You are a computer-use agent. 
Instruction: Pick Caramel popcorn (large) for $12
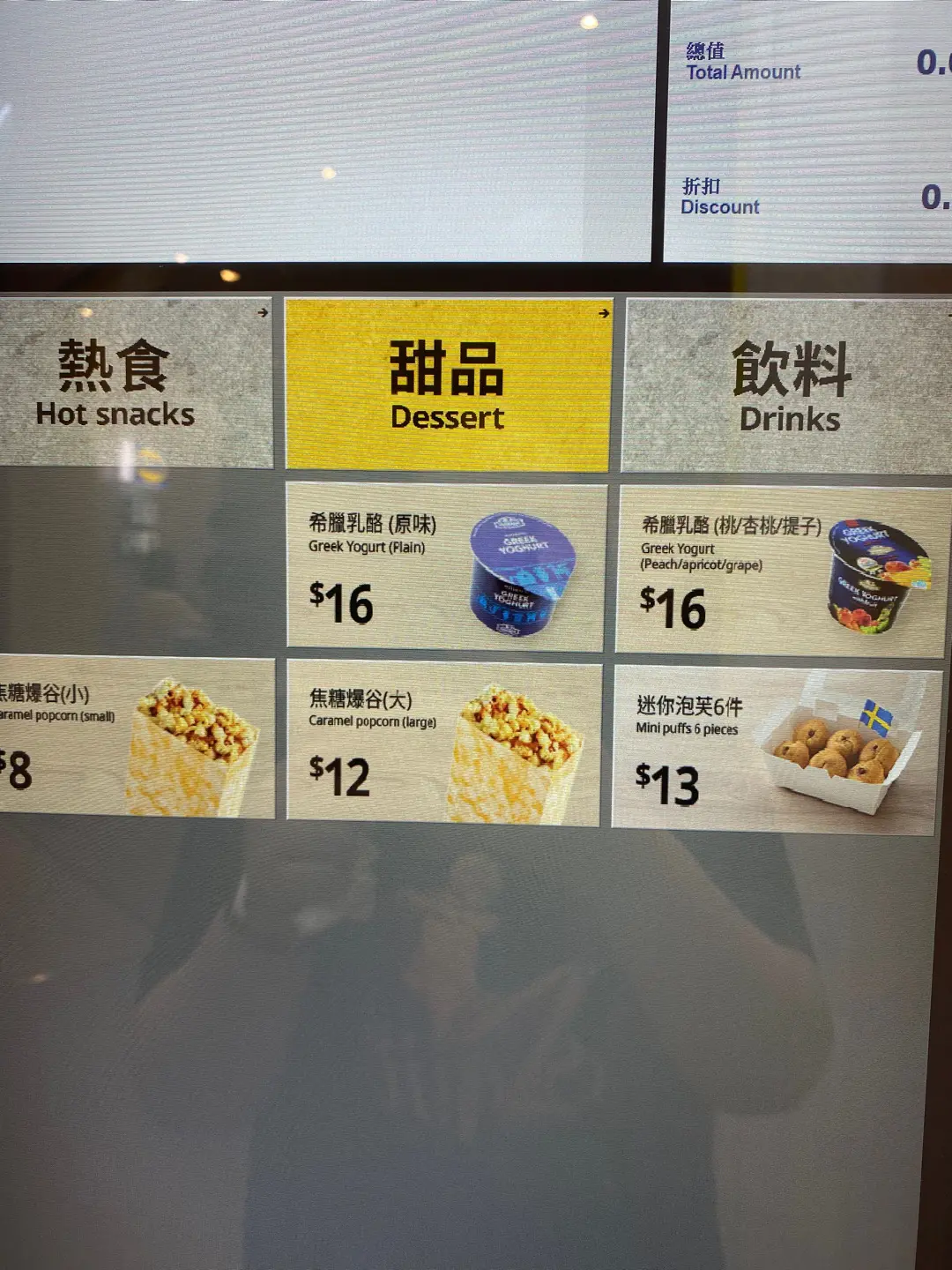point(444,743)
